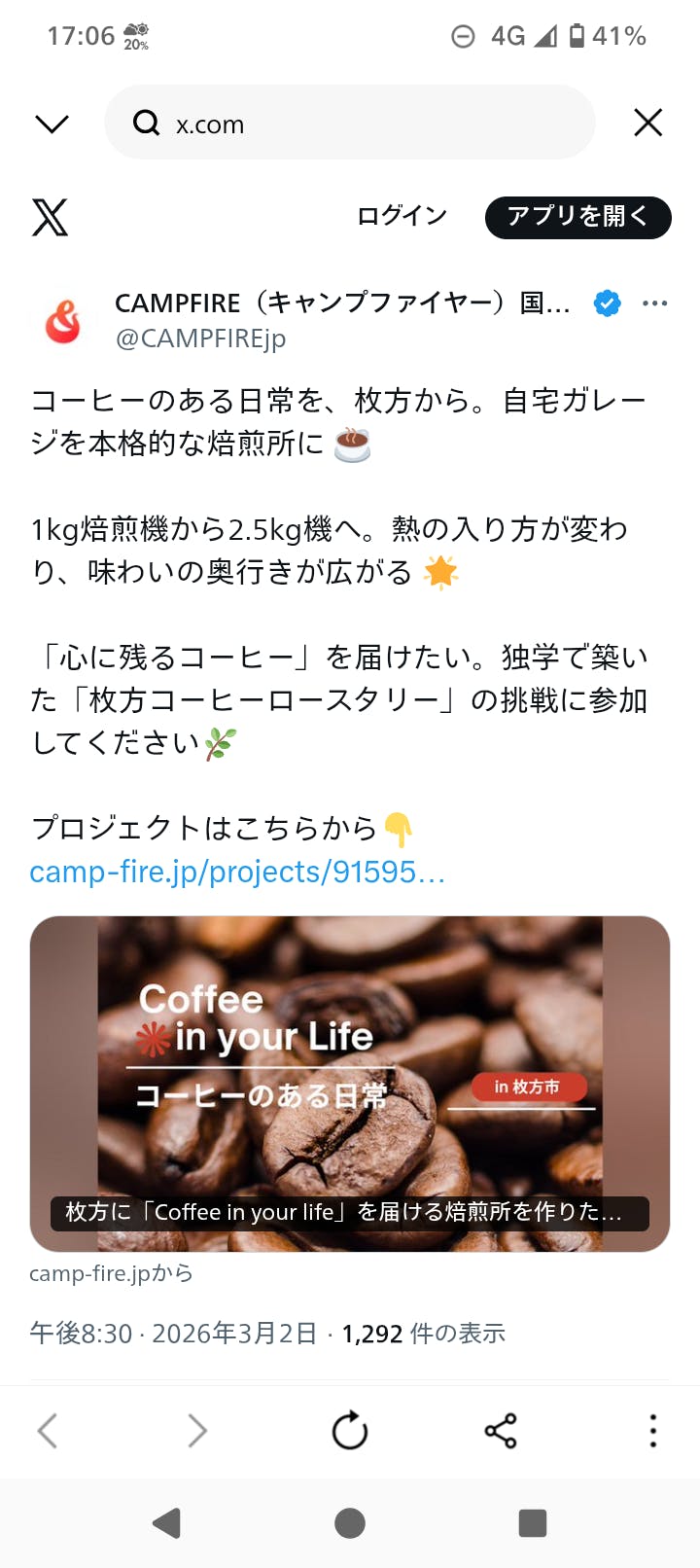This screenshot has width=700, height=1568.
Task: Open the Coffee in your Life preview card
Action: [x=350, y=1083]
